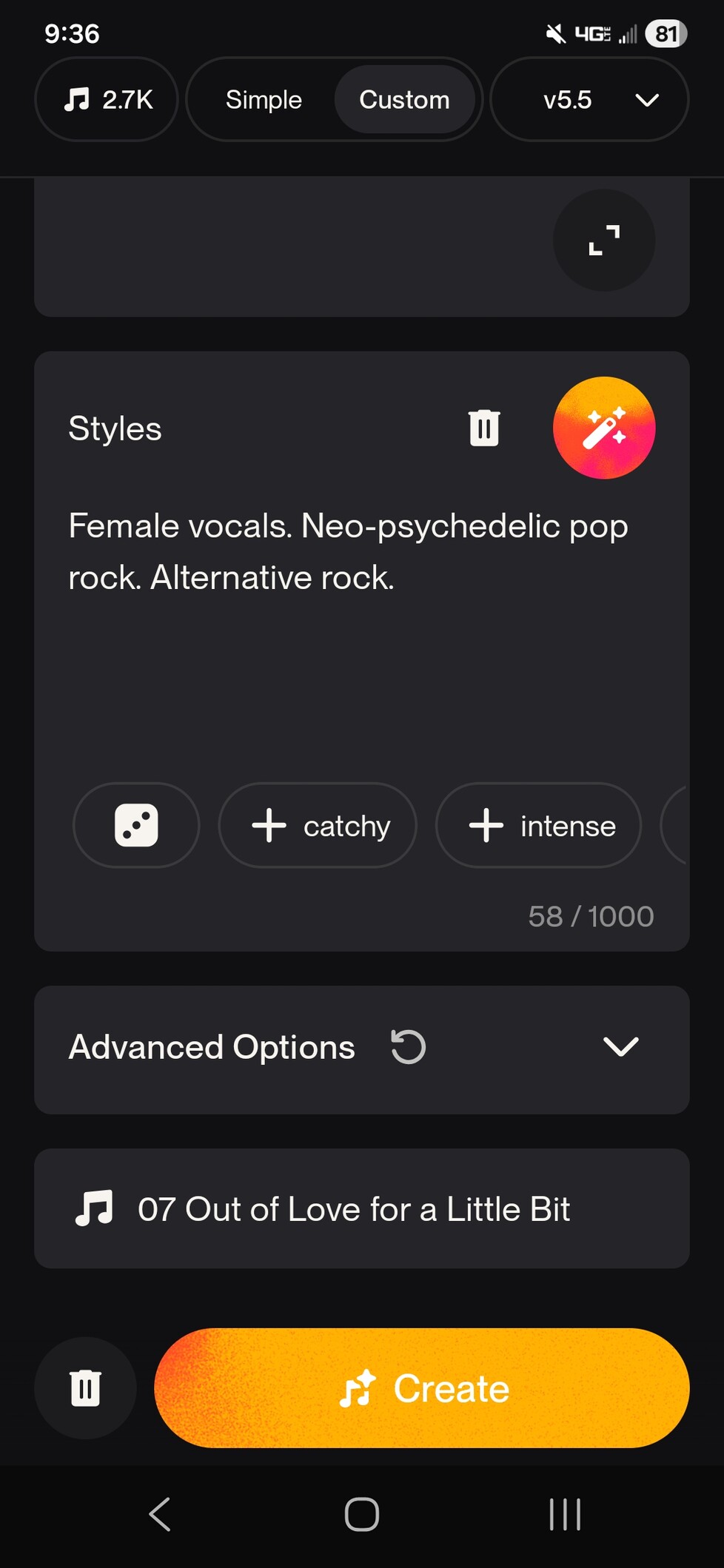724x1568 pixels.
Task: Clear the whole form via bottom trash
Action: tap(85, 1387)
